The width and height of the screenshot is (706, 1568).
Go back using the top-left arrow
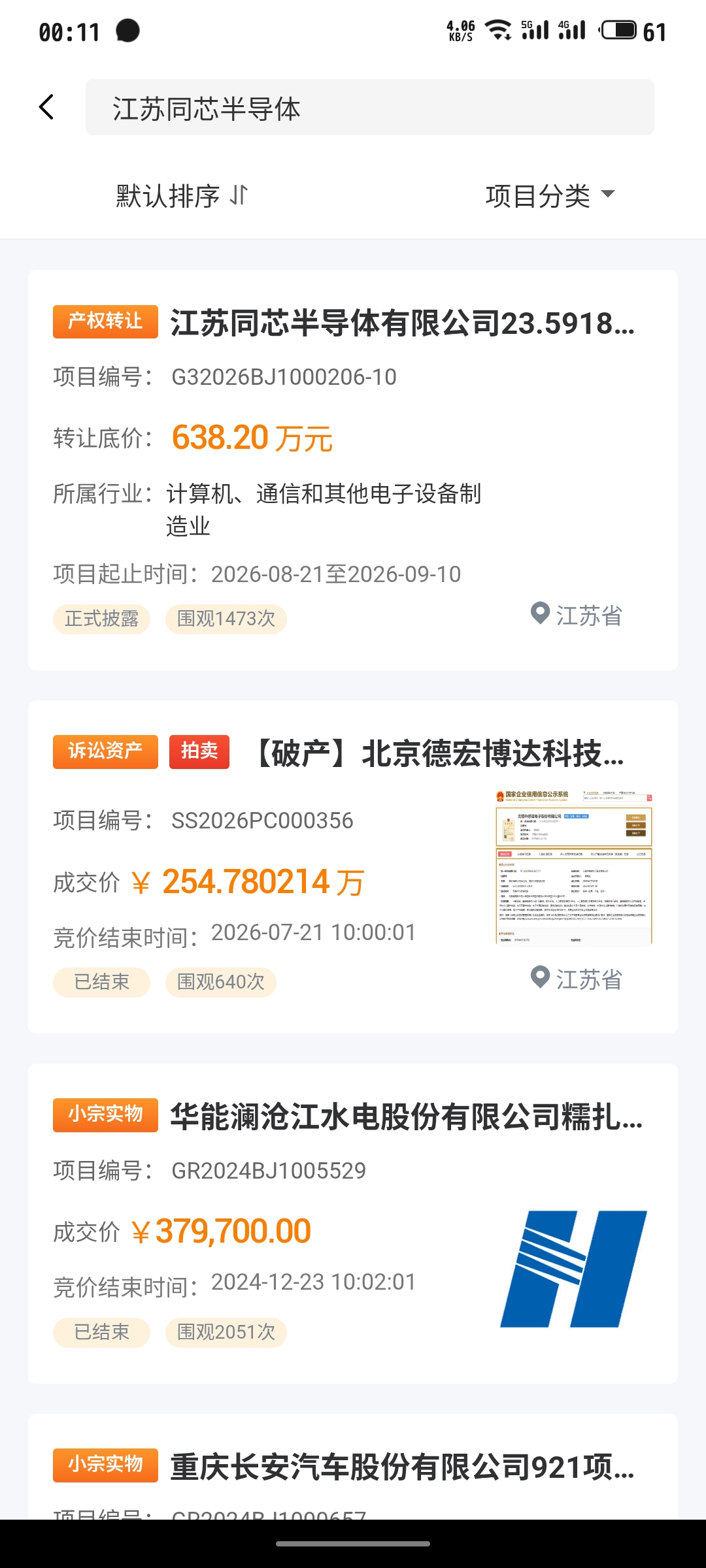46,107
